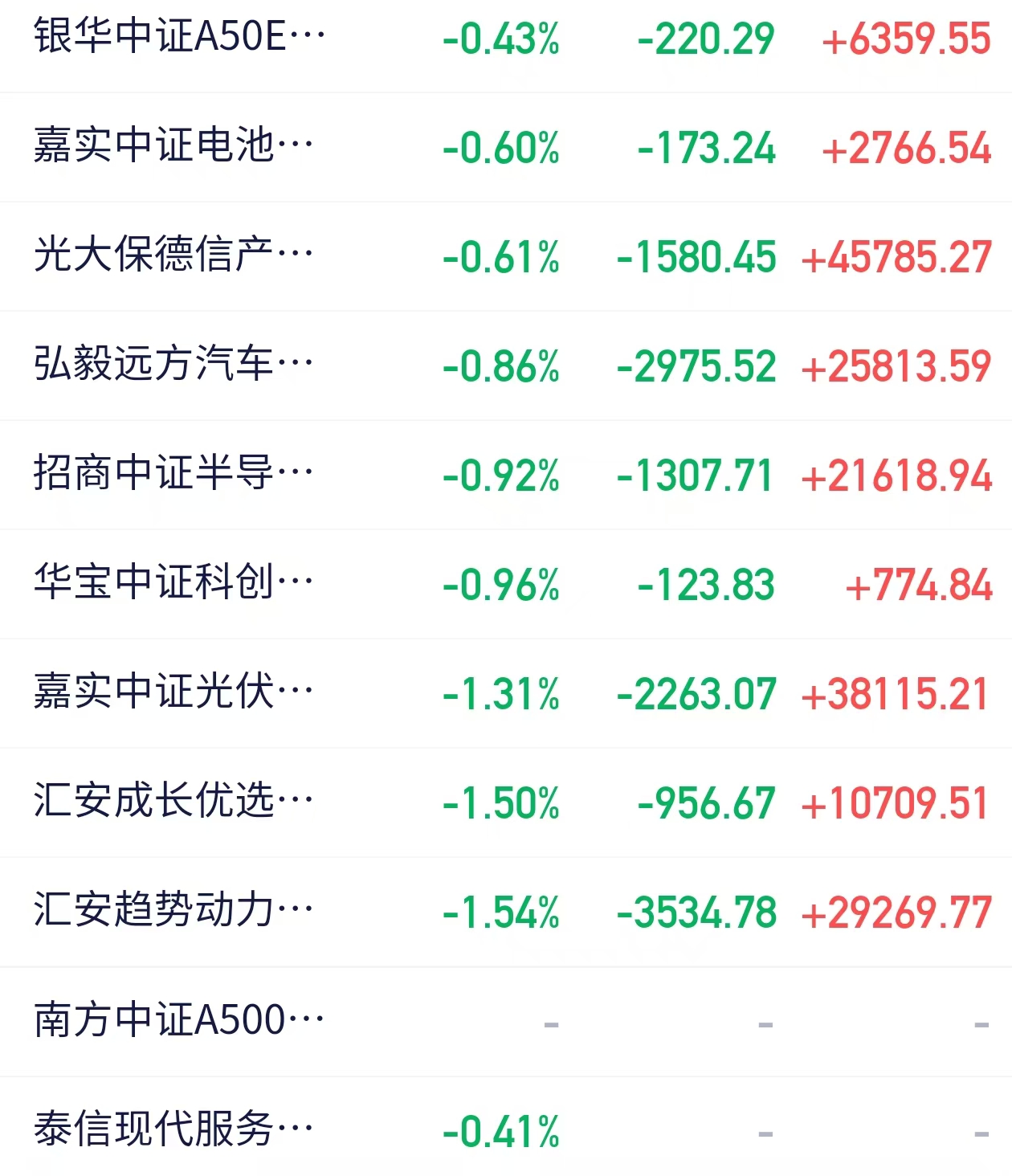1012x1176 pixels.
Task: Open the 泰信现代服务 fund details
Action: [177, 1129]
